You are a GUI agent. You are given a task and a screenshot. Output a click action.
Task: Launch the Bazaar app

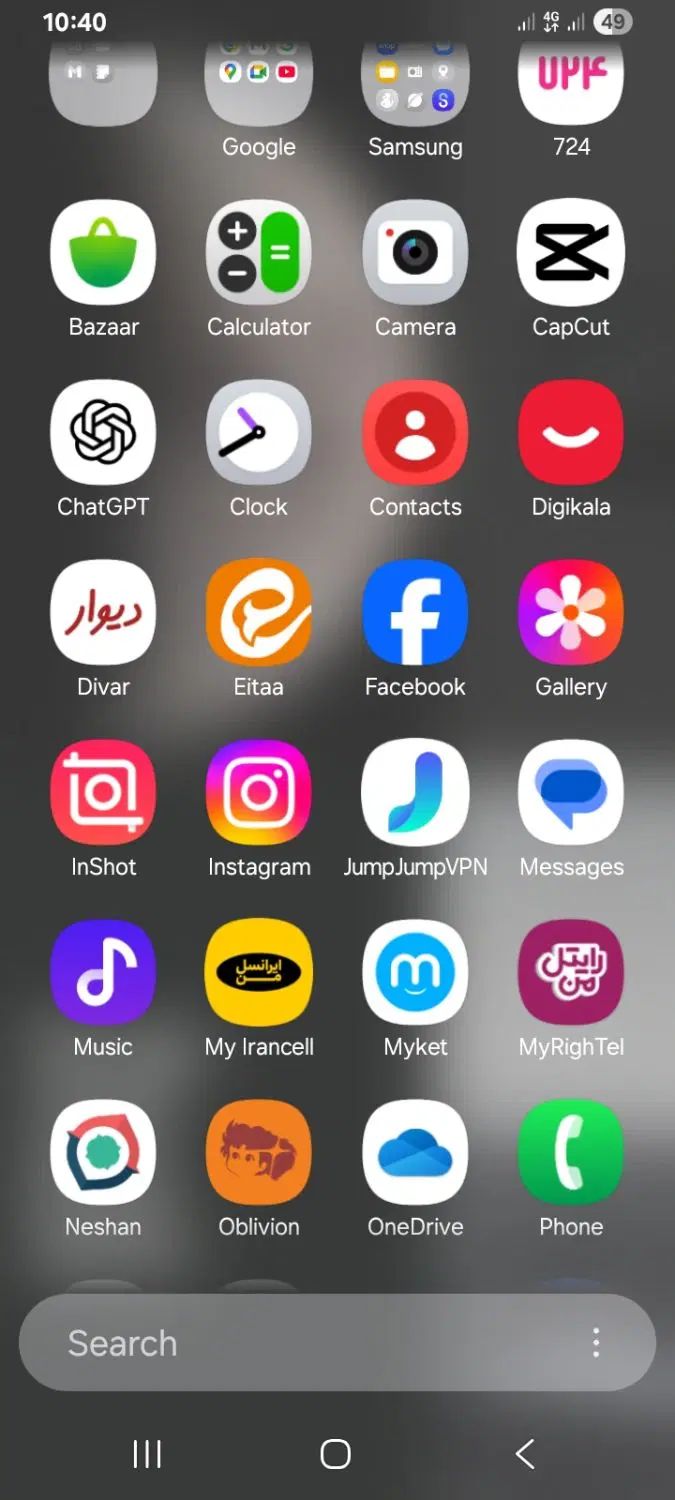pos(103,253)
